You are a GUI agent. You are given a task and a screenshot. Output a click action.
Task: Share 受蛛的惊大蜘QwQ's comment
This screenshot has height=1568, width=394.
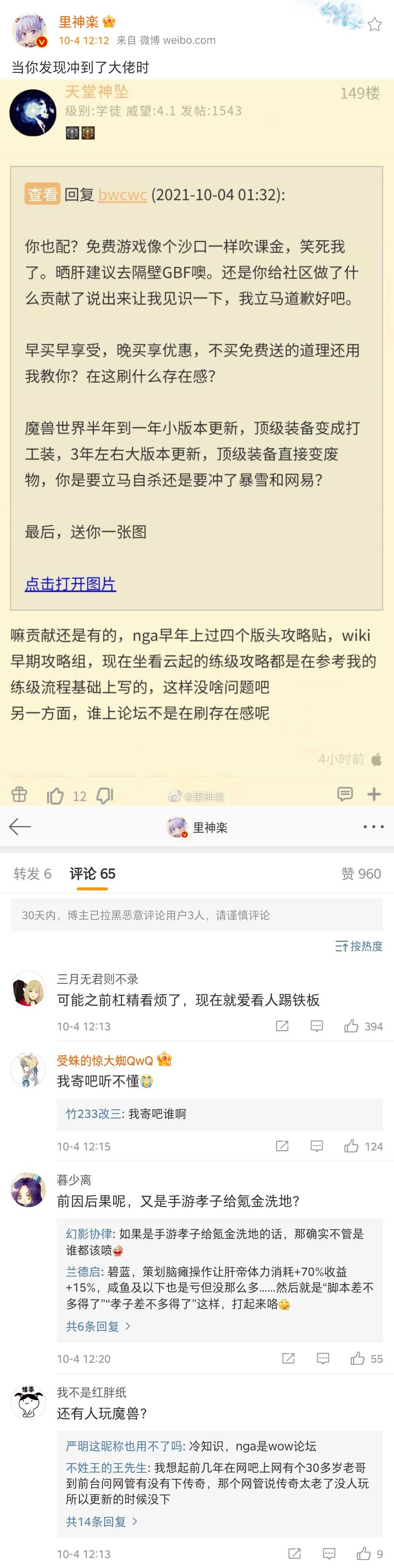282,1146
